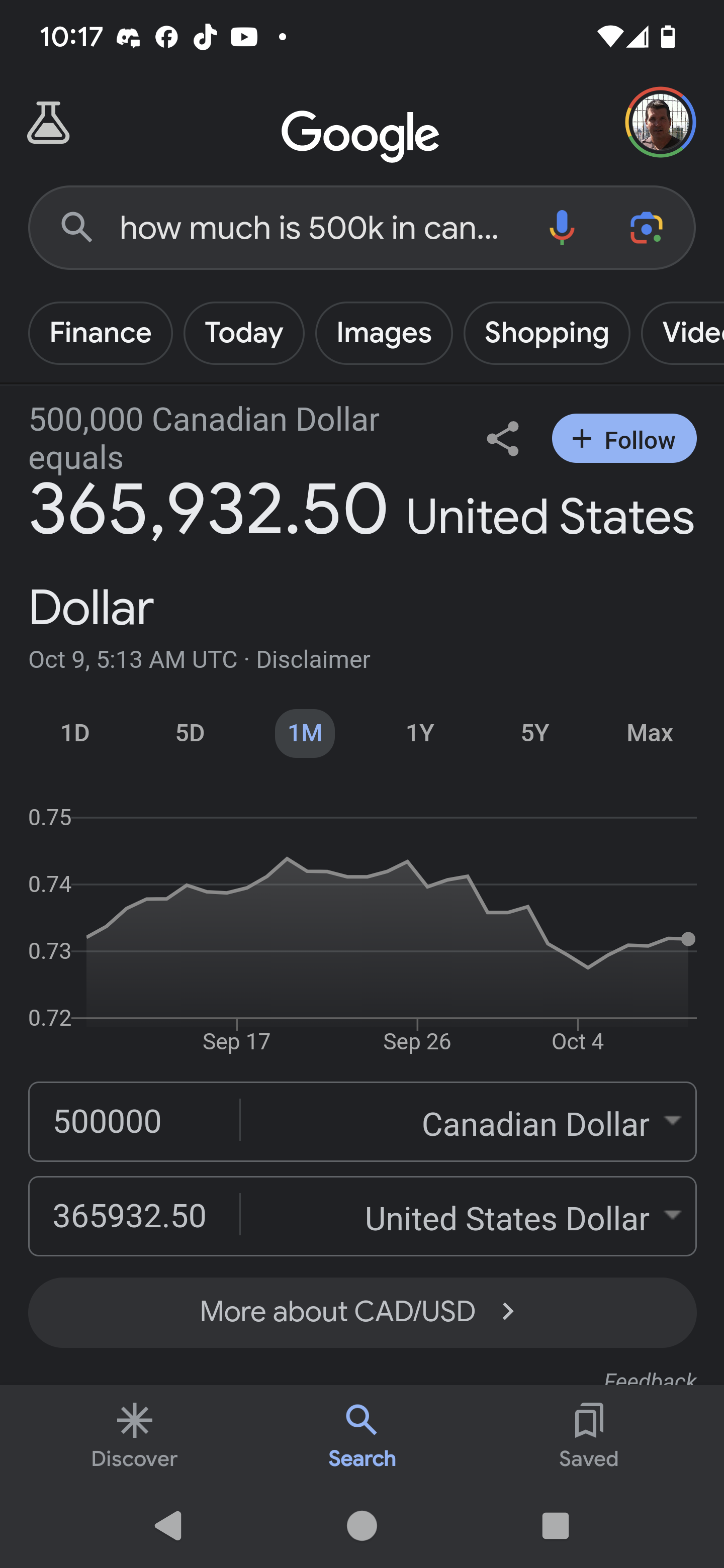Edit the 500000 amount field
This screenshot has width=724, height=1568.
(x=134, y=1121)
